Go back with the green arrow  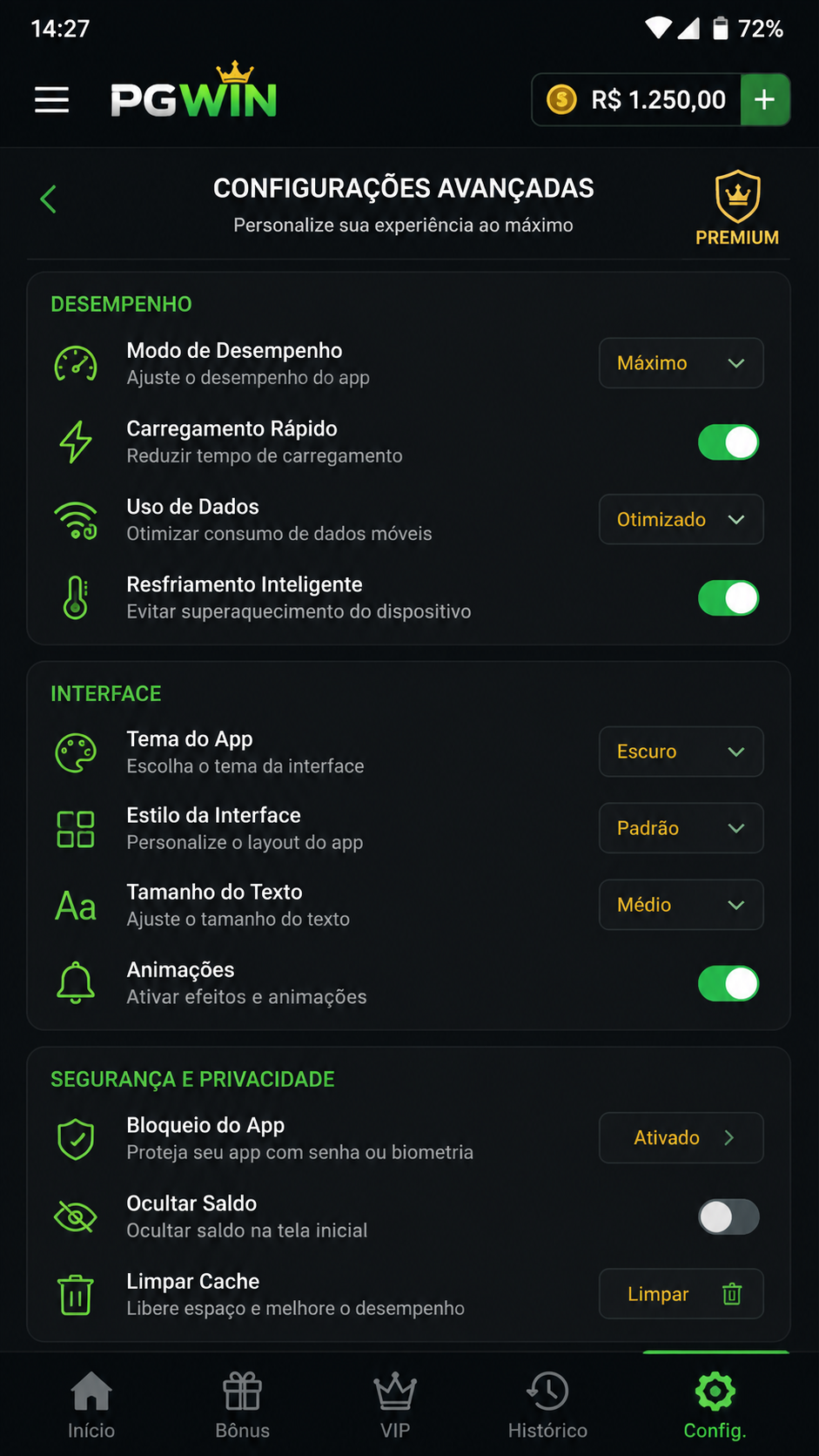pos(48,199)
